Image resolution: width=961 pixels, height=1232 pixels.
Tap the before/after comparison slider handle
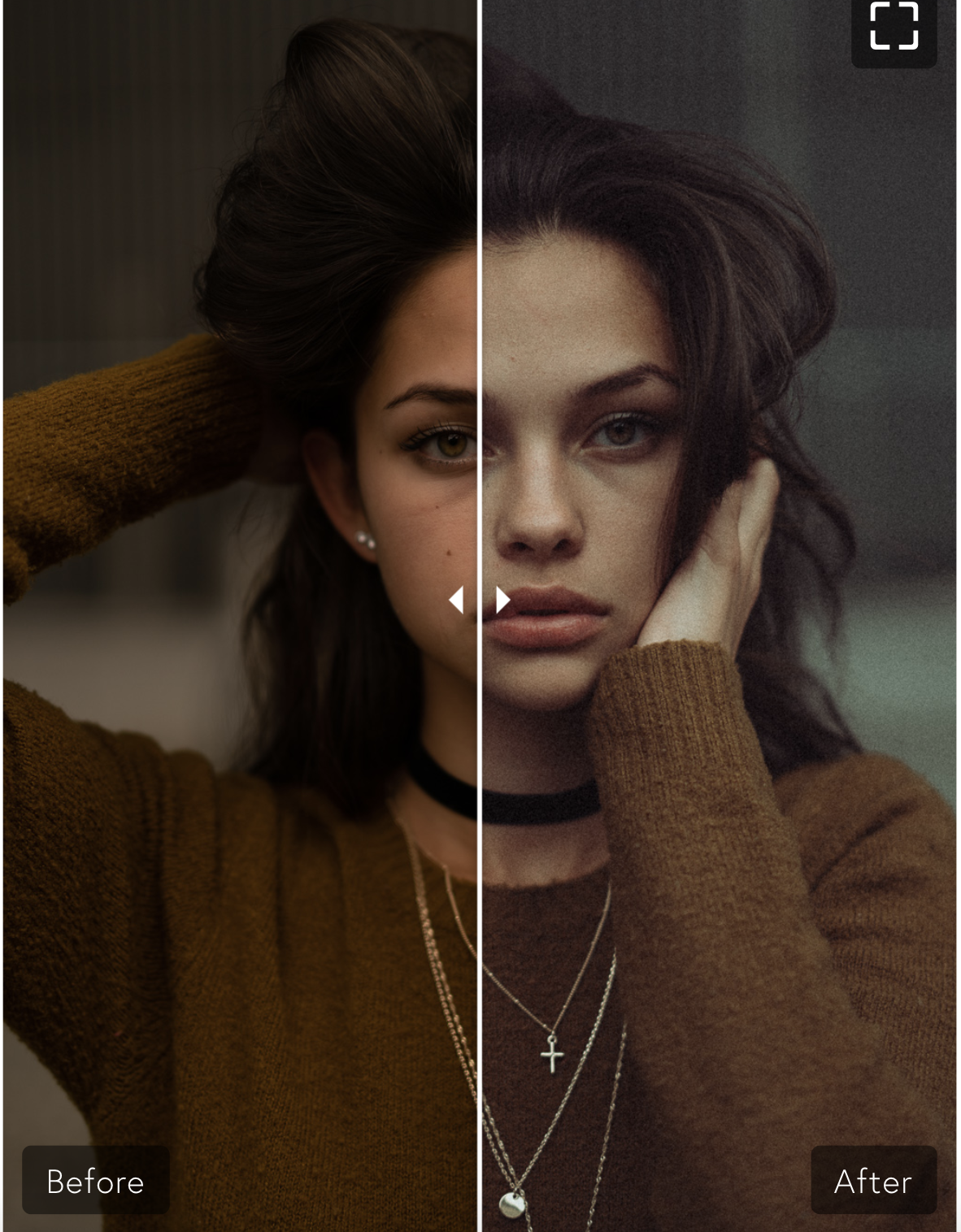tap(480, 601)
